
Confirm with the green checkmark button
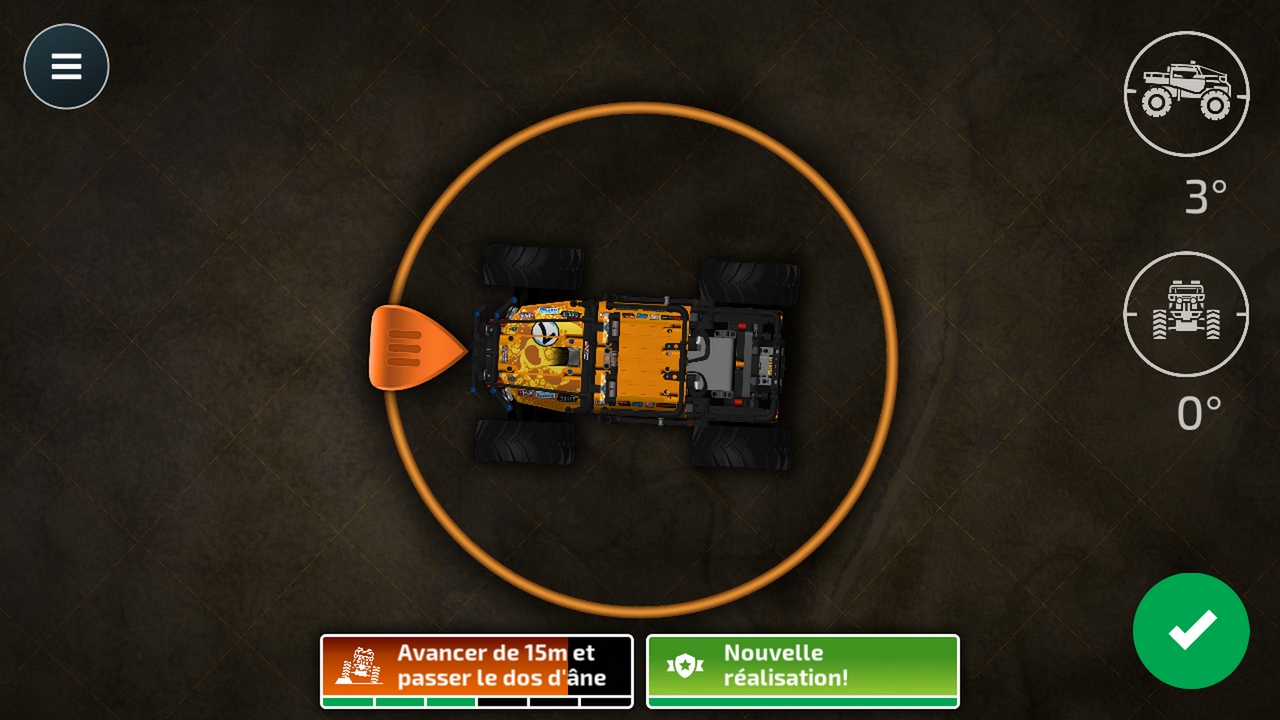pos(1190,630)
